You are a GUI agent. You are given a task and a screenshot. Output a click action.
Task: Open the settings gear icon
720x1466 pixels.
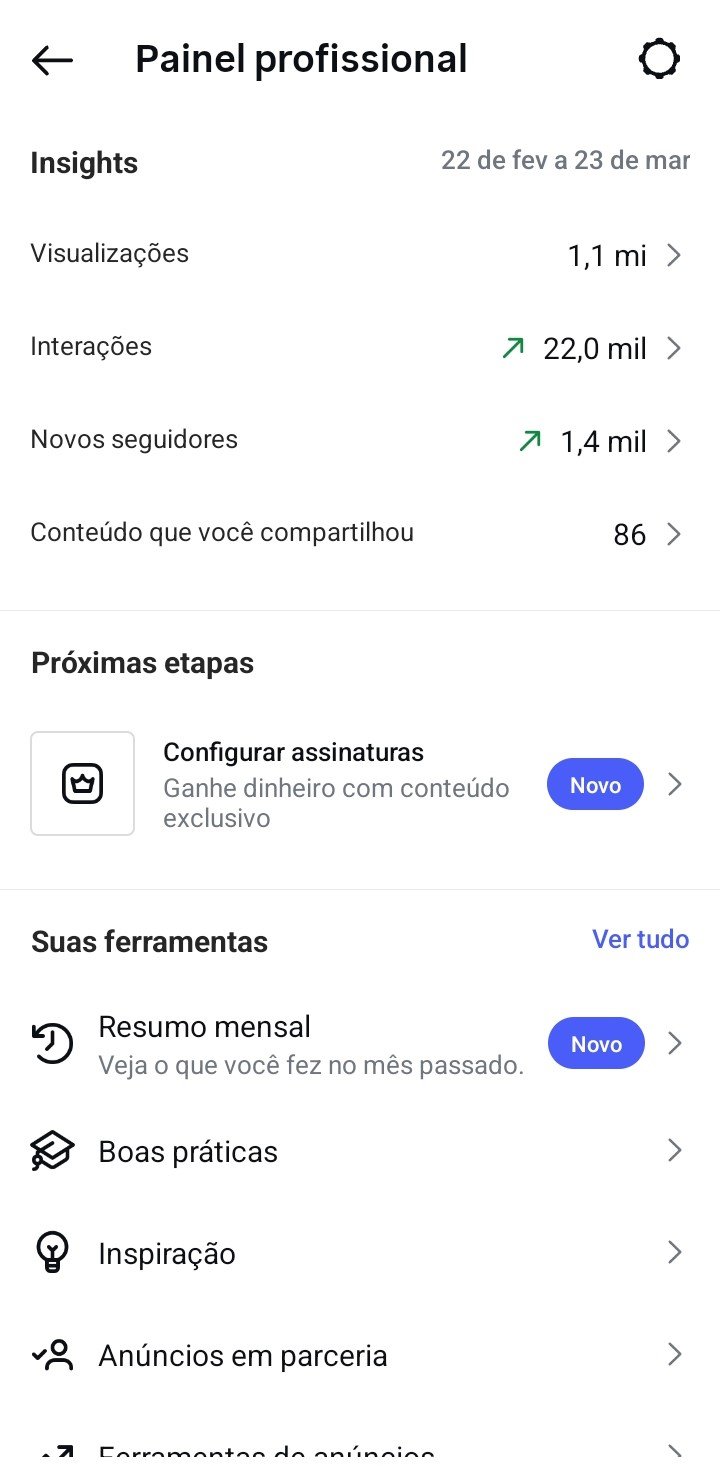(659, 60)
